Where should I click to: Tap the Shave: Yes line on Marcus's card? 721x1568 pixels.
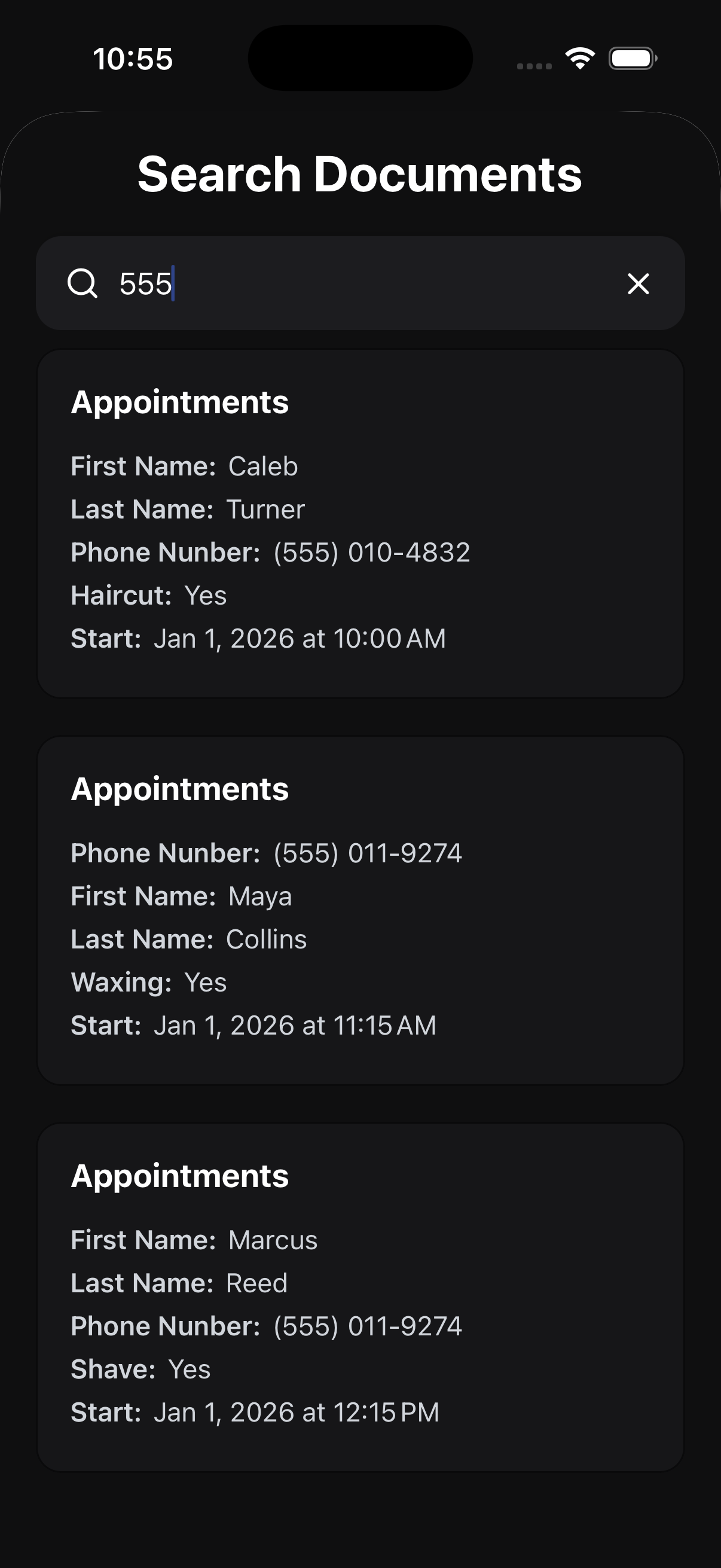140,1369
